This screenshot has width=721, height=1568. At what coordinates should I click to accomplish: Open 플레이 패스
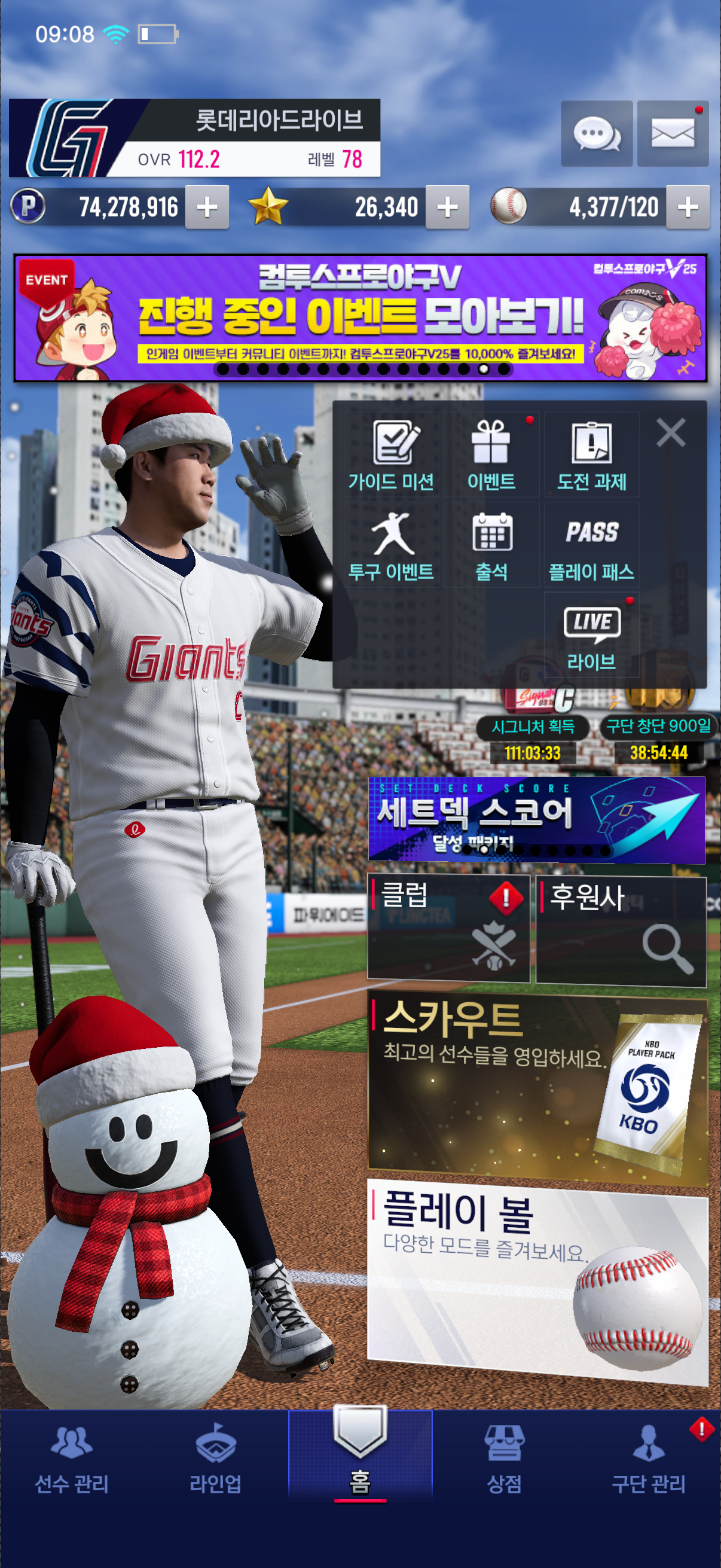591,545
